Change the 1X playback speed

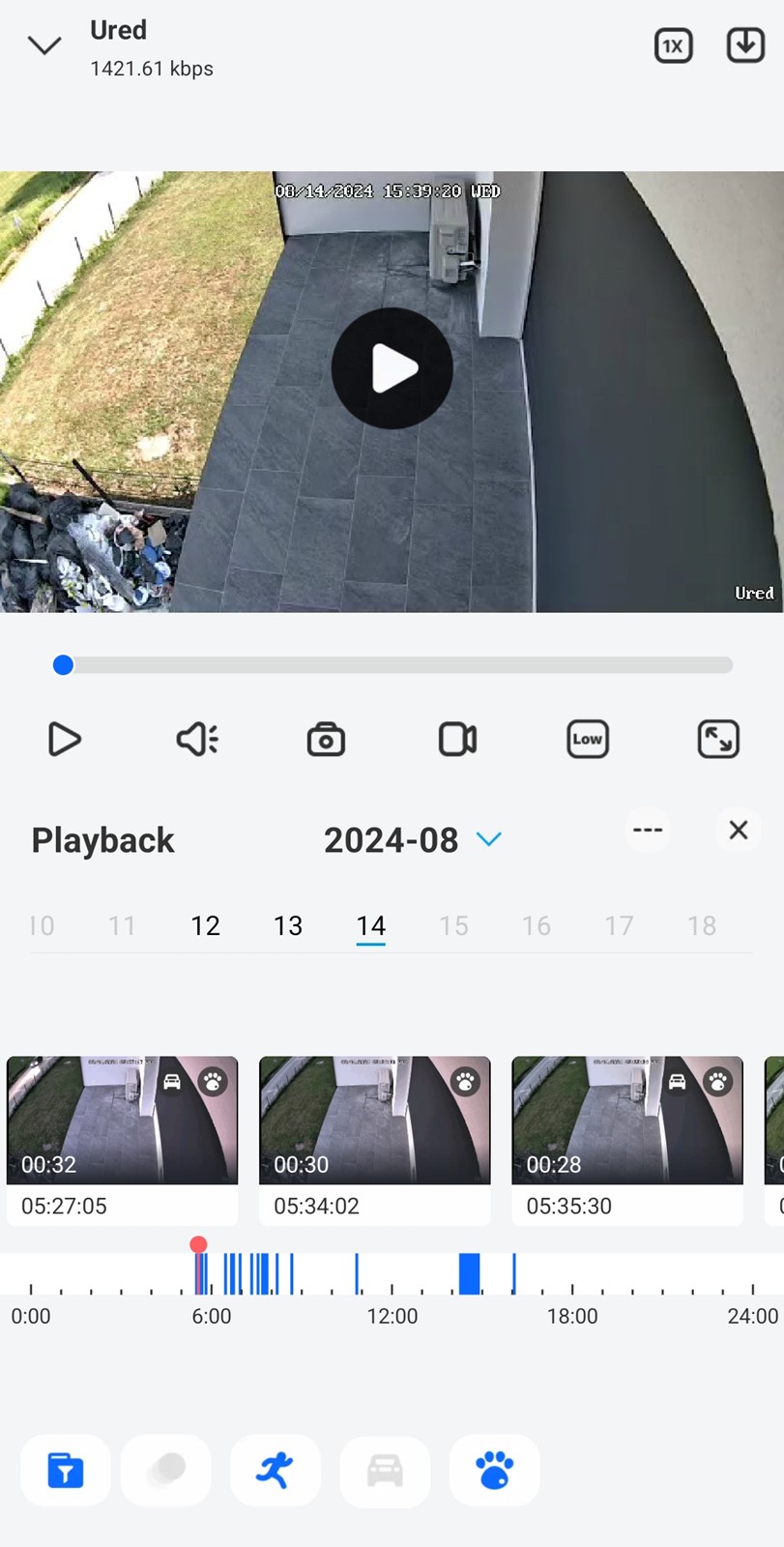click(673, 45)
